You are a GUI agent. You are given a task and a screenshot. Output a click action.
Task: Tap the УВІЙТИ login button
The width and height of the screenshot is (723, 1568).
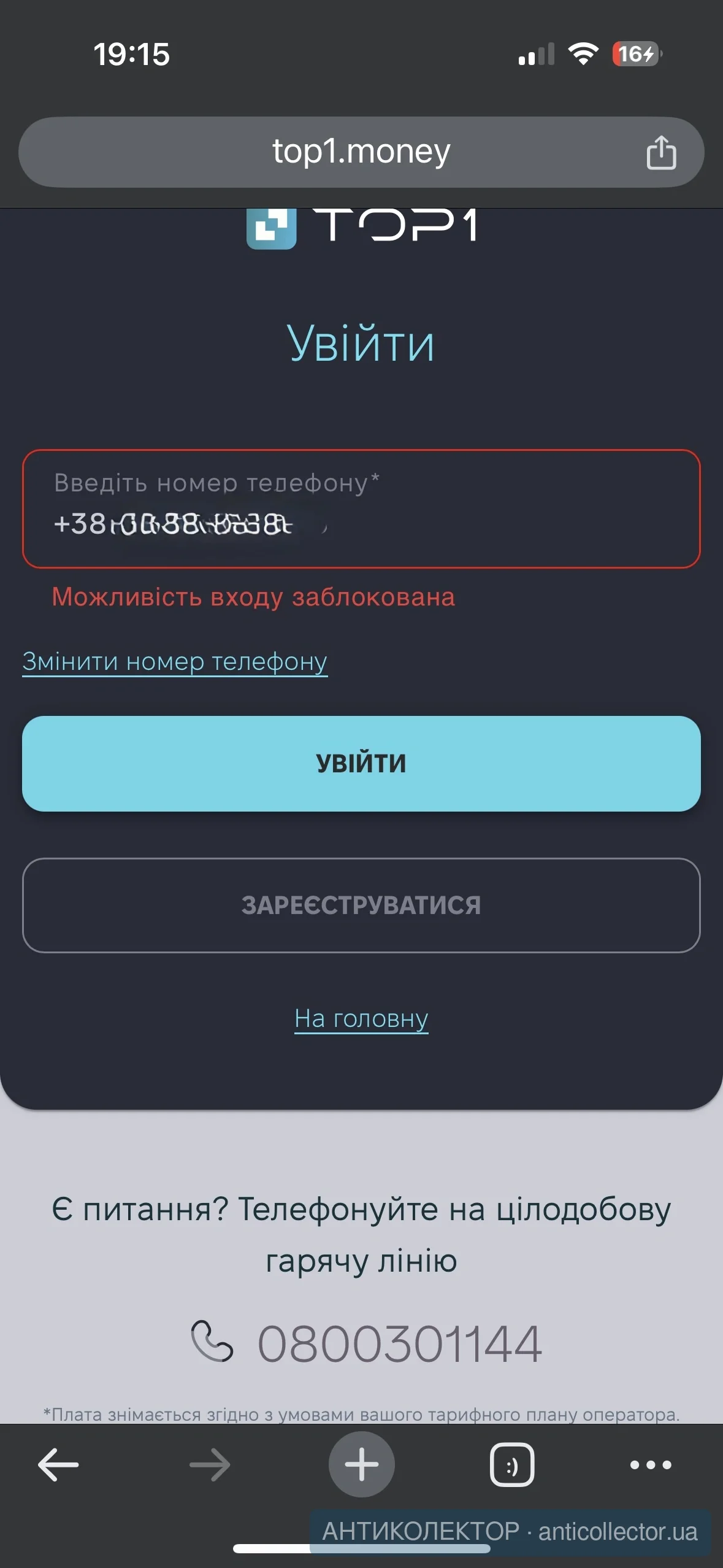[361, 763]
